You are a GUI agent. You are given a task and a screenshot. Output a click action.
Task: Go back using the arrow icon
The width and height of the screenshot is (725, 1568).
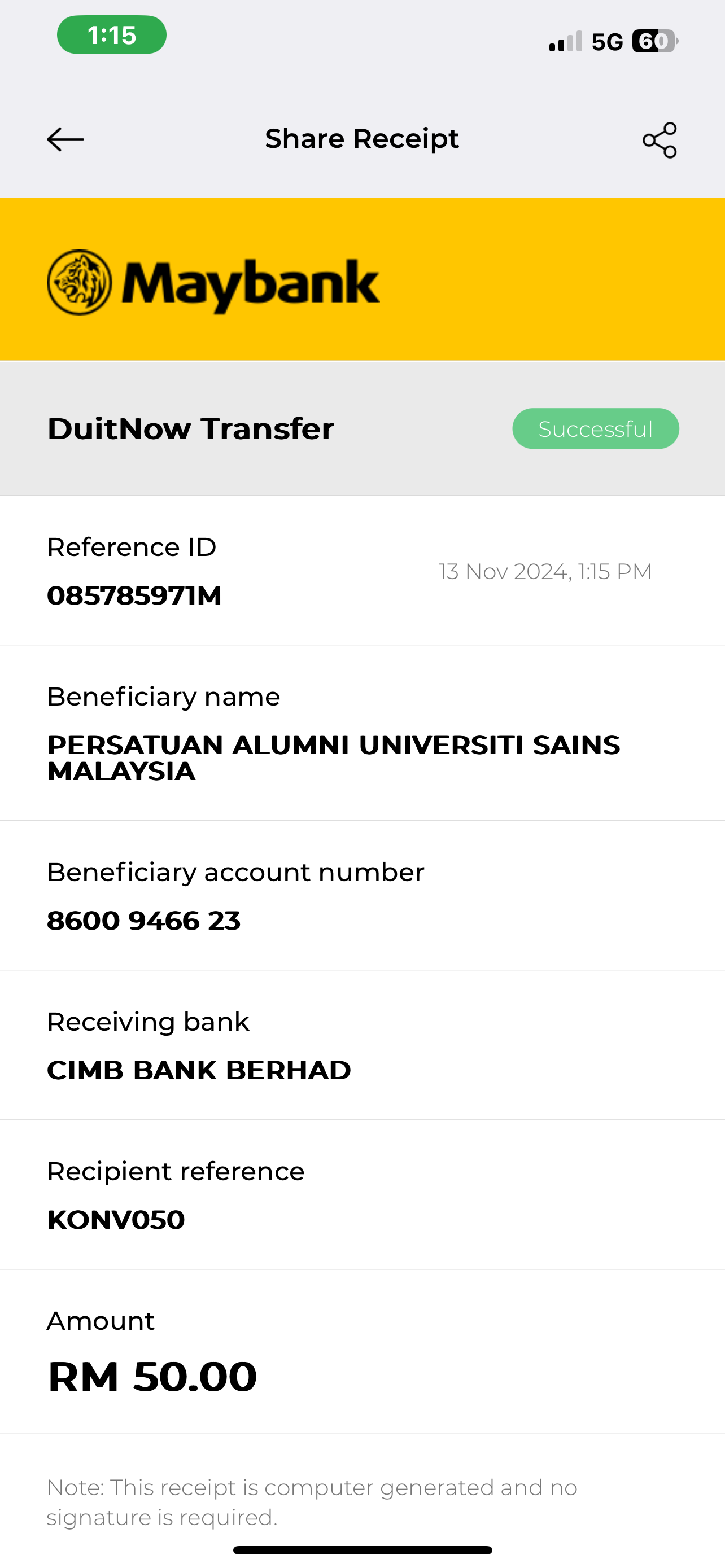65,139
